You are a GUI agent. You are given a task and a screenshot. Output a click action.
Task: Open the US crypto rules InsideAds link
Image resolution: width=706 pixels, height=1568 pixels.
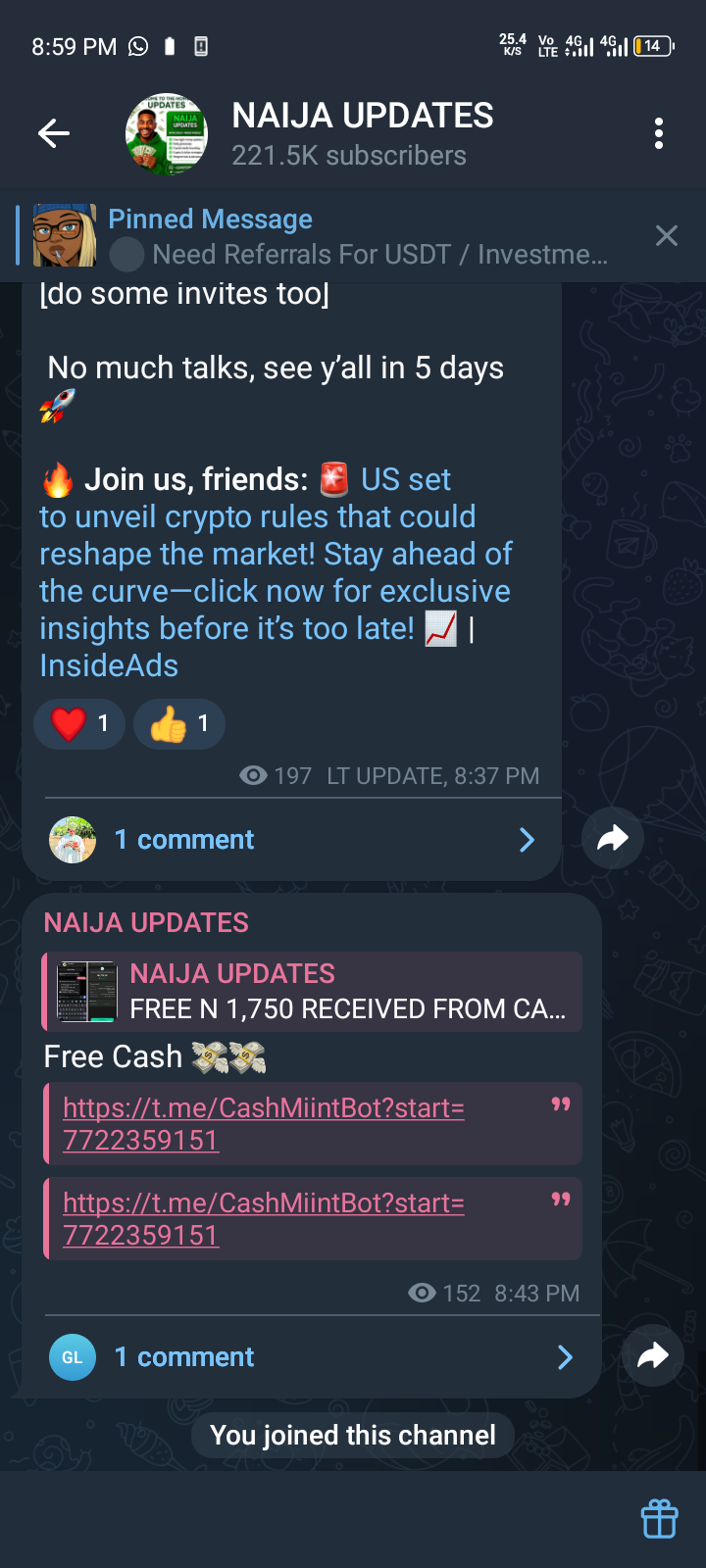(x=275, y=572)
